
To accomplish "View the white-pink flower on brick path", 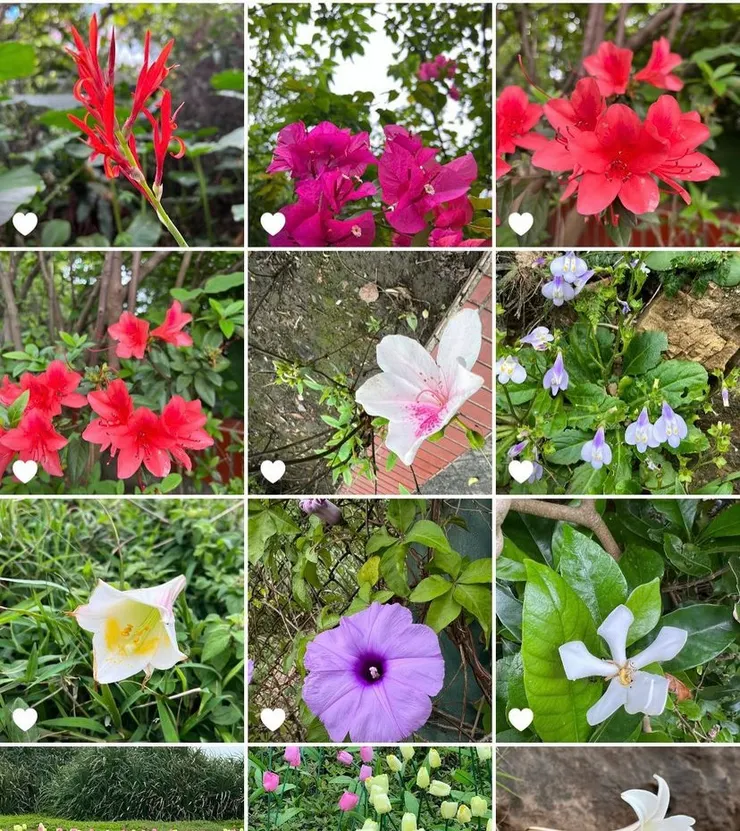I will tap(369, 372).
